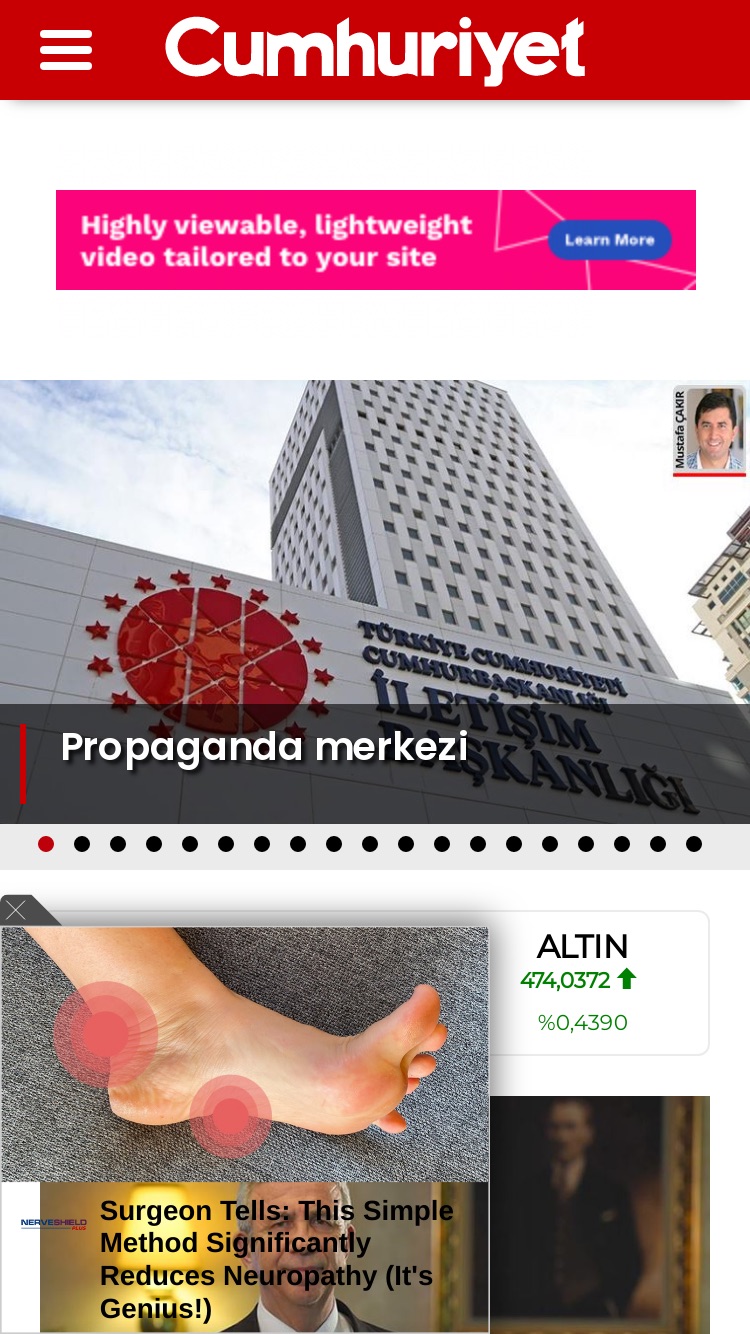Open the ALTIN gold price card
Screen dimensions: 750x1334
pos(582,983)
